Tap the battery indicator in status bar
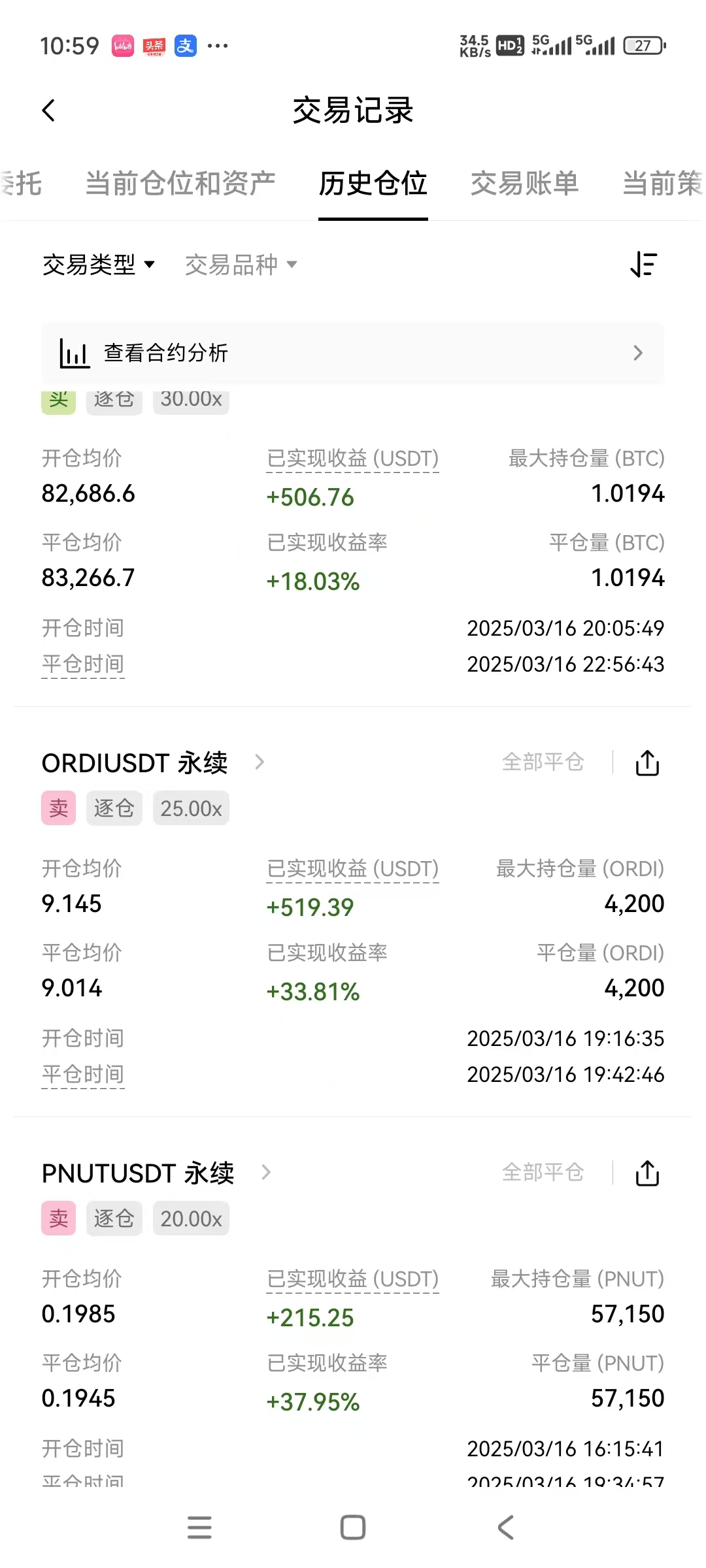 point(643,46)
